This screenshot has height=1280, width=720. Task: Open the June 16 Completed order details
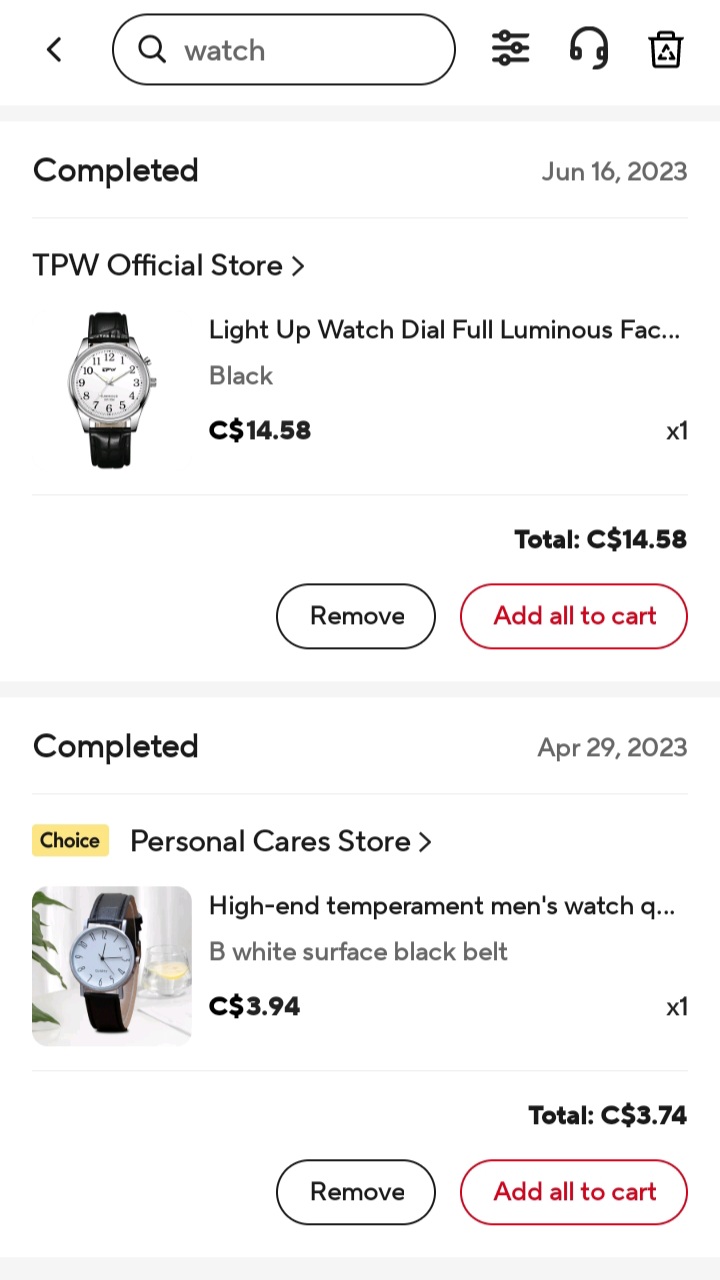(115, 170)
